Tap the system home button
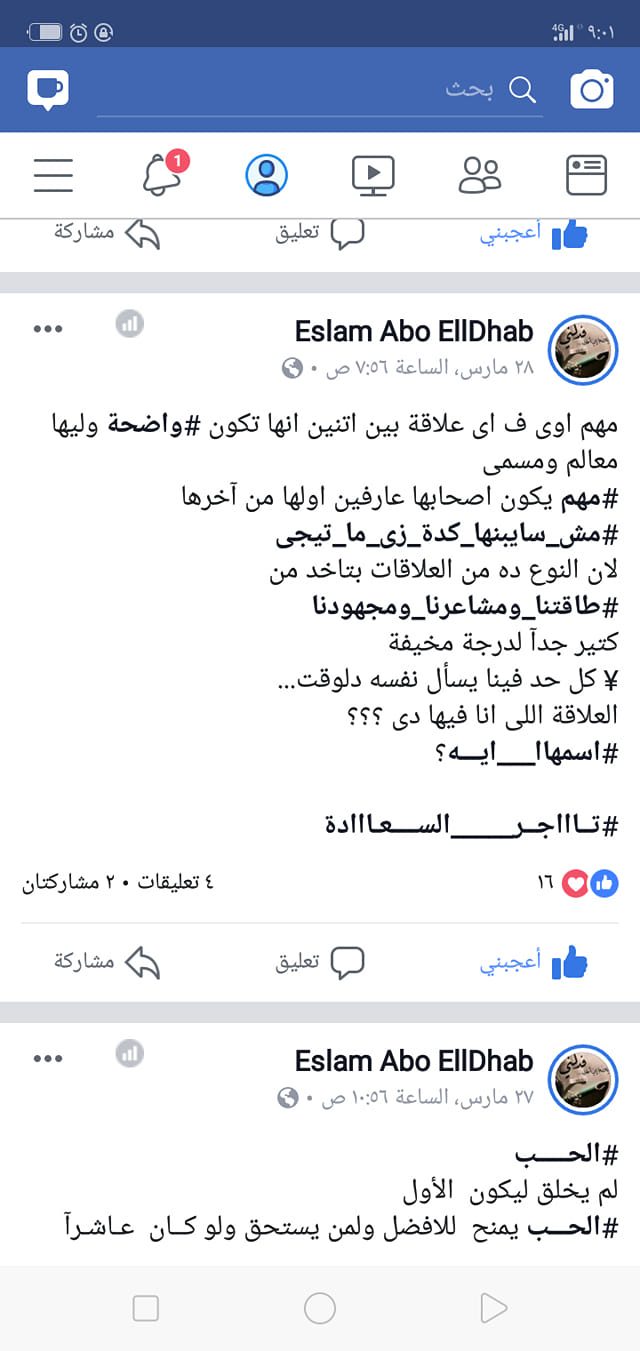The width and height of the screenshot is (640, 1351). click(x=320, y=1307)
